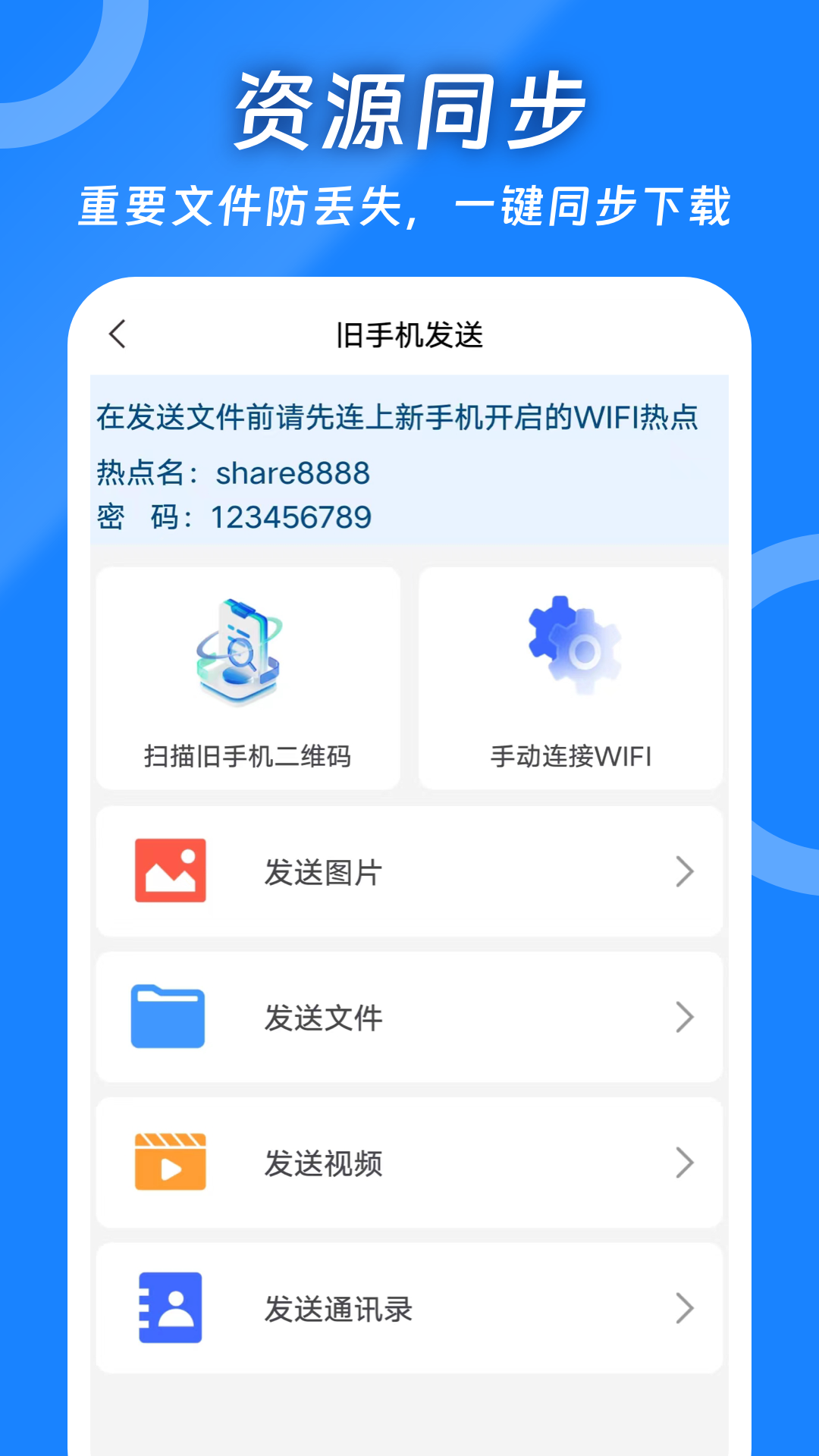
Task: Click the contacts book icon beside 发送通讯录
Action: tap(168, 1306)
